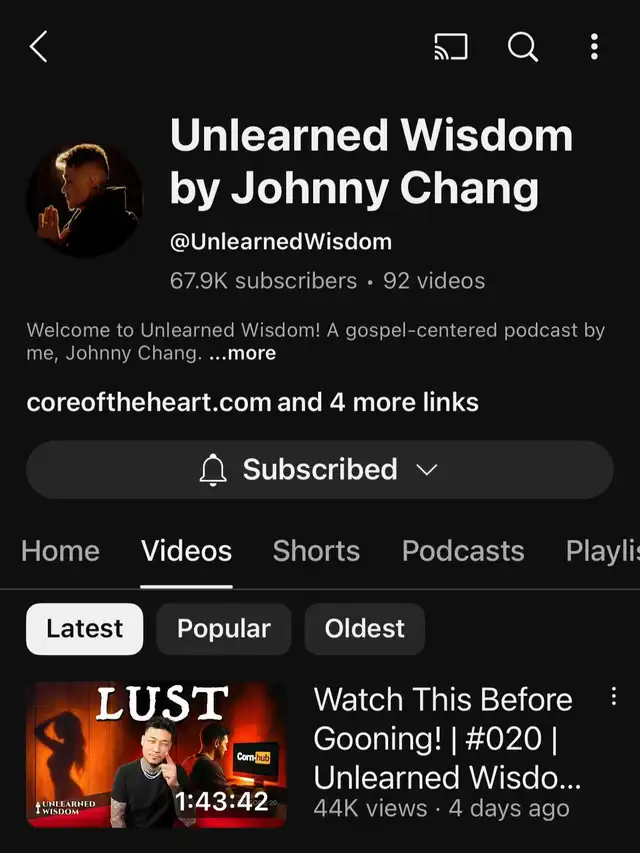Image resolution: width=640 pixels, height=853 pixels.
Task: Open the cast to device icon
Action: [x=450, y=46]
